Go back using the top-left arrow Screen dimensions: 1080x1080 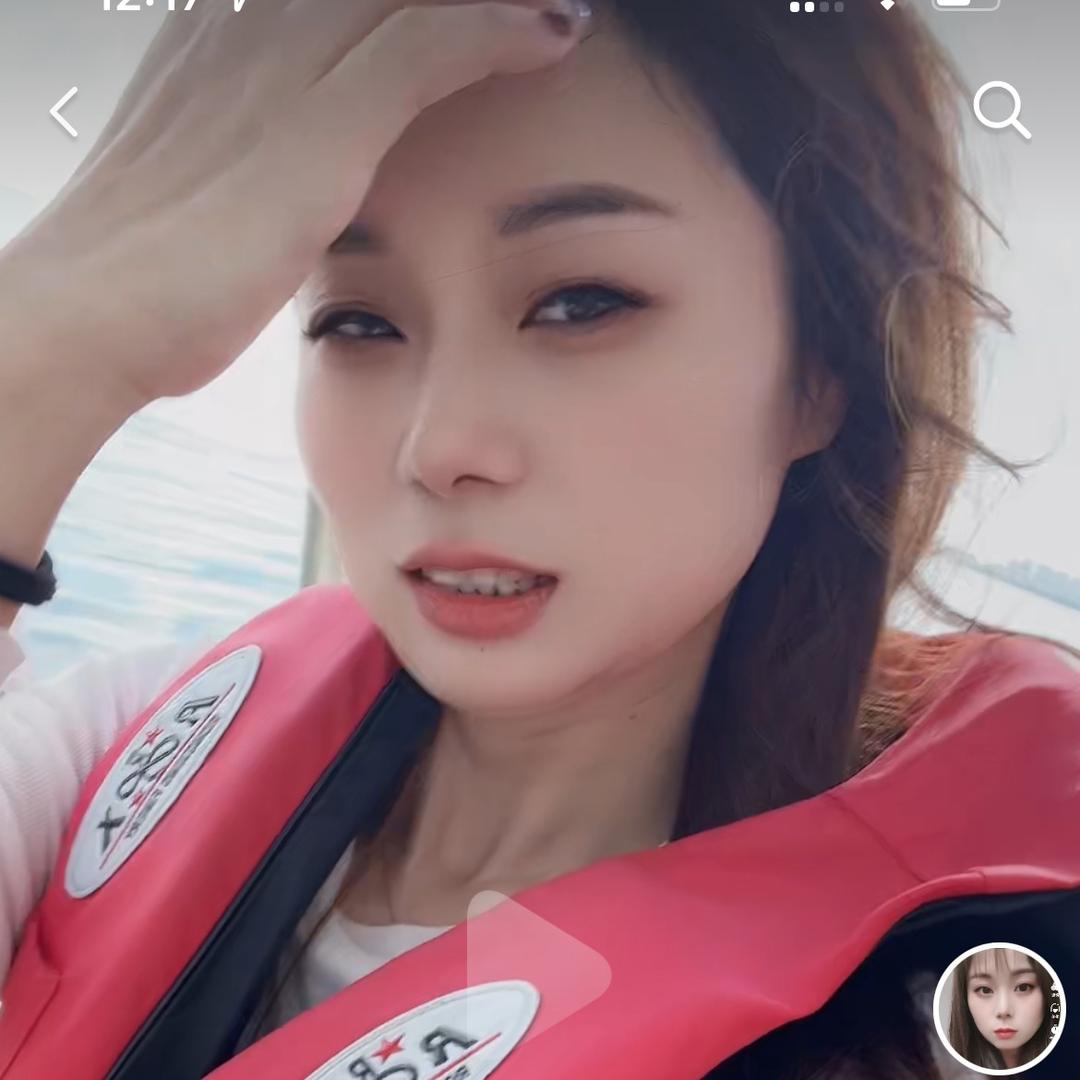65,112
